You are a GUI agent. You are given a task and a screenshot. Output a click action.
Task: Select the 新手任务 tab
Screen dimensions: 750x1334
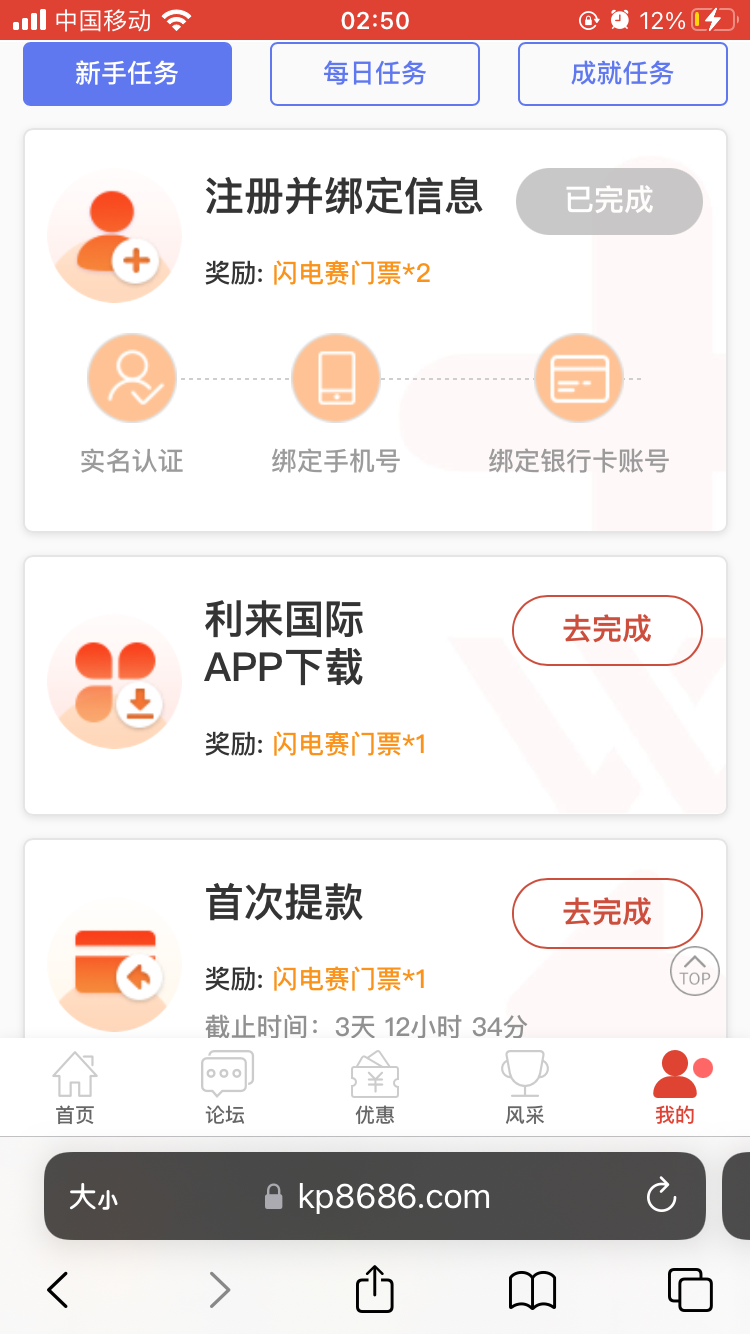[x=127, y=74]
